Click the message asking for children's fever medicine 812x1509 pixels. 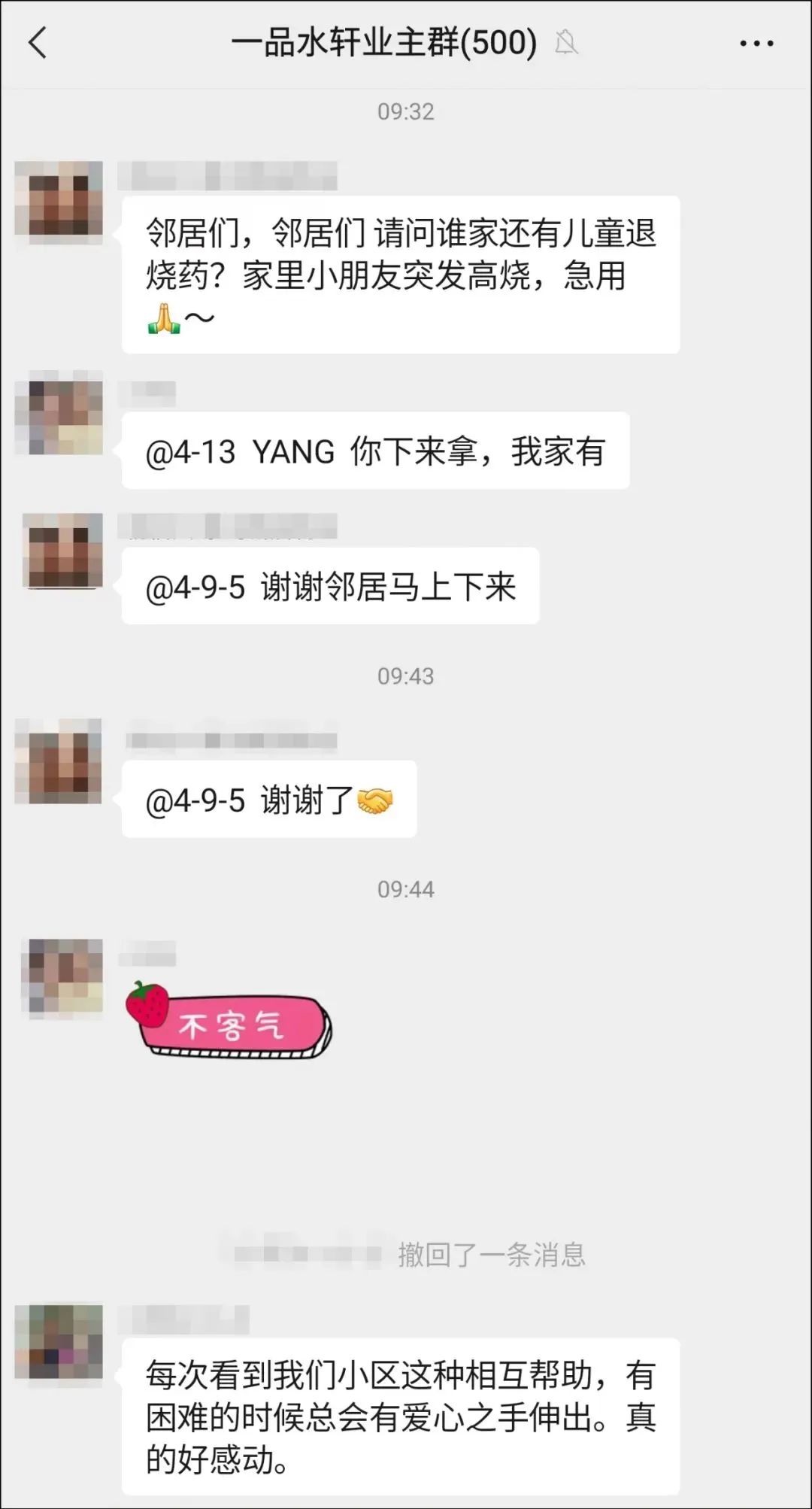pyautogui.click(x=401, y=277)
